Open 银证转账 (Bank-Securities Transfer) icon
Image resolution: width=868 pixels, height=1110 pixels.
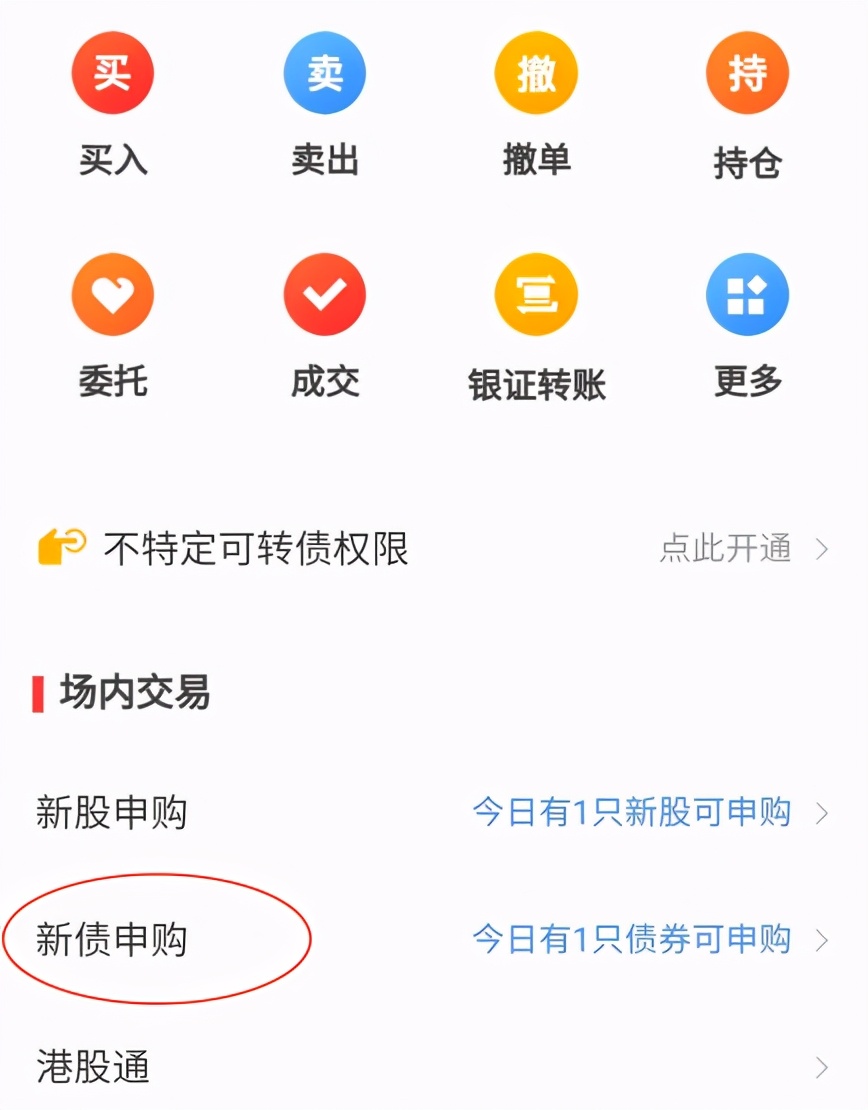[x=536, y=293]
